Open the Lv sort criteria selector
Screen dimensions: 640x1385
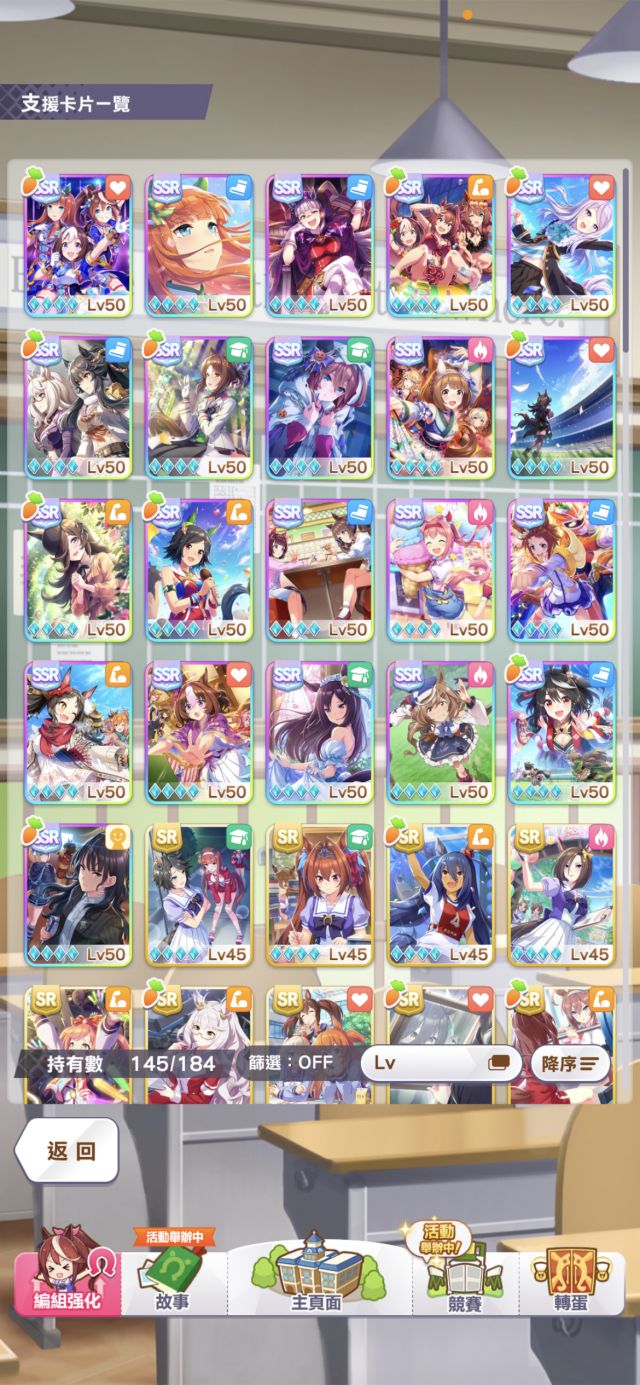pyautogui.click(x=440, y=1064)
